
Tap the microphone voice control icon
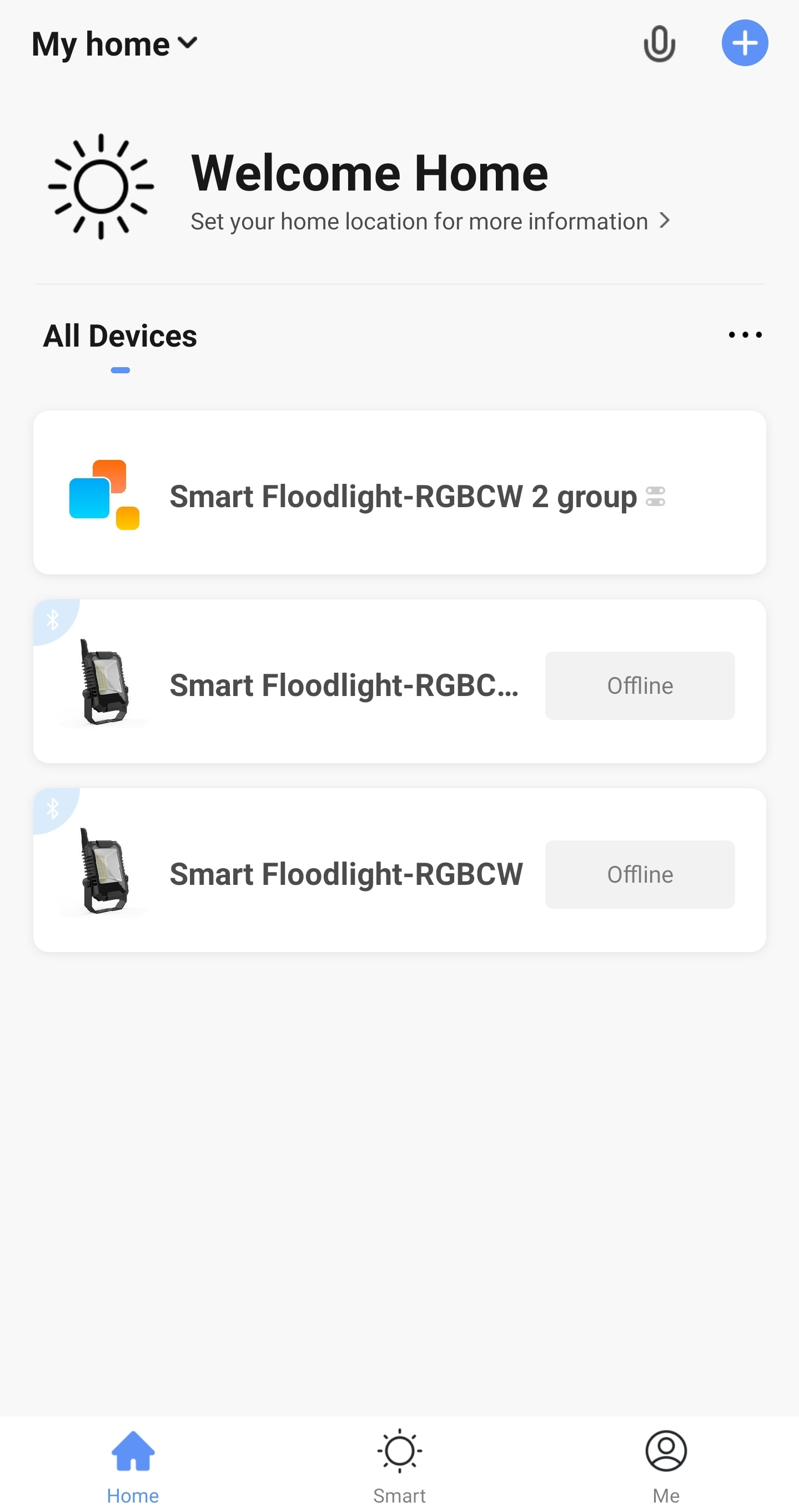point(660,43)
